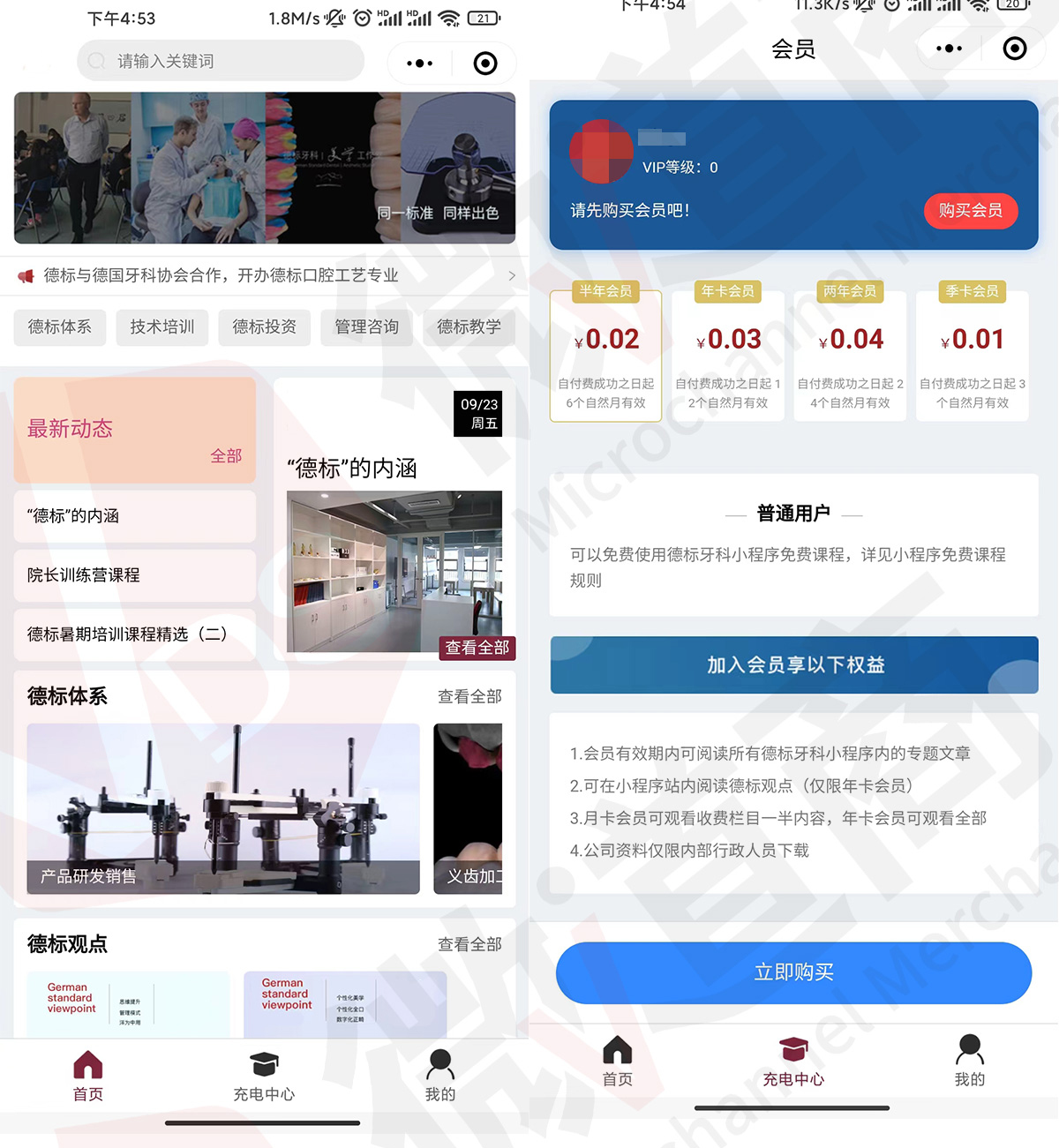1059x1148 pixels.
Task: View all in the 德标观点 section
Action: (x=469, y=944)
